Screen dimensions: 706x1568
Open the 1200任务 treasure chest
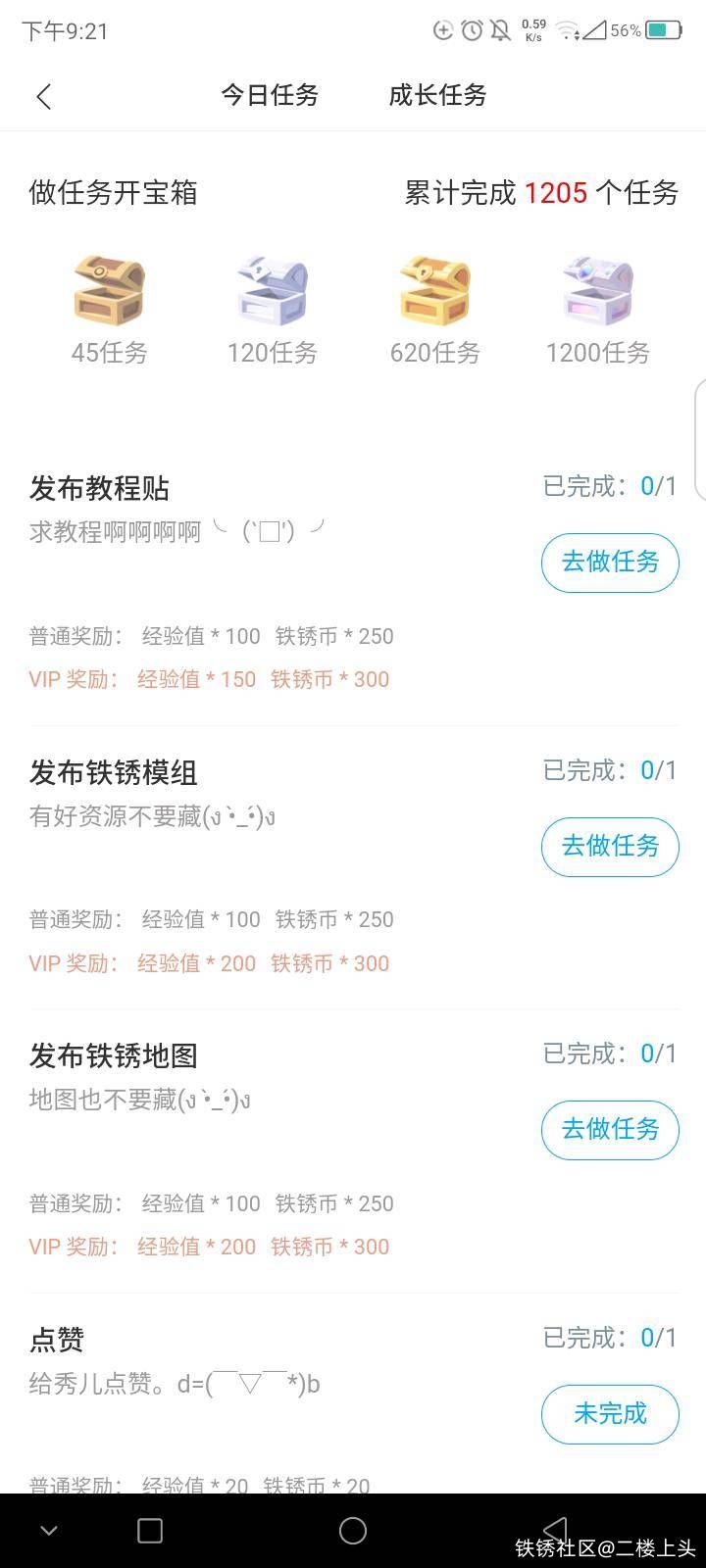tap(598, 291)
